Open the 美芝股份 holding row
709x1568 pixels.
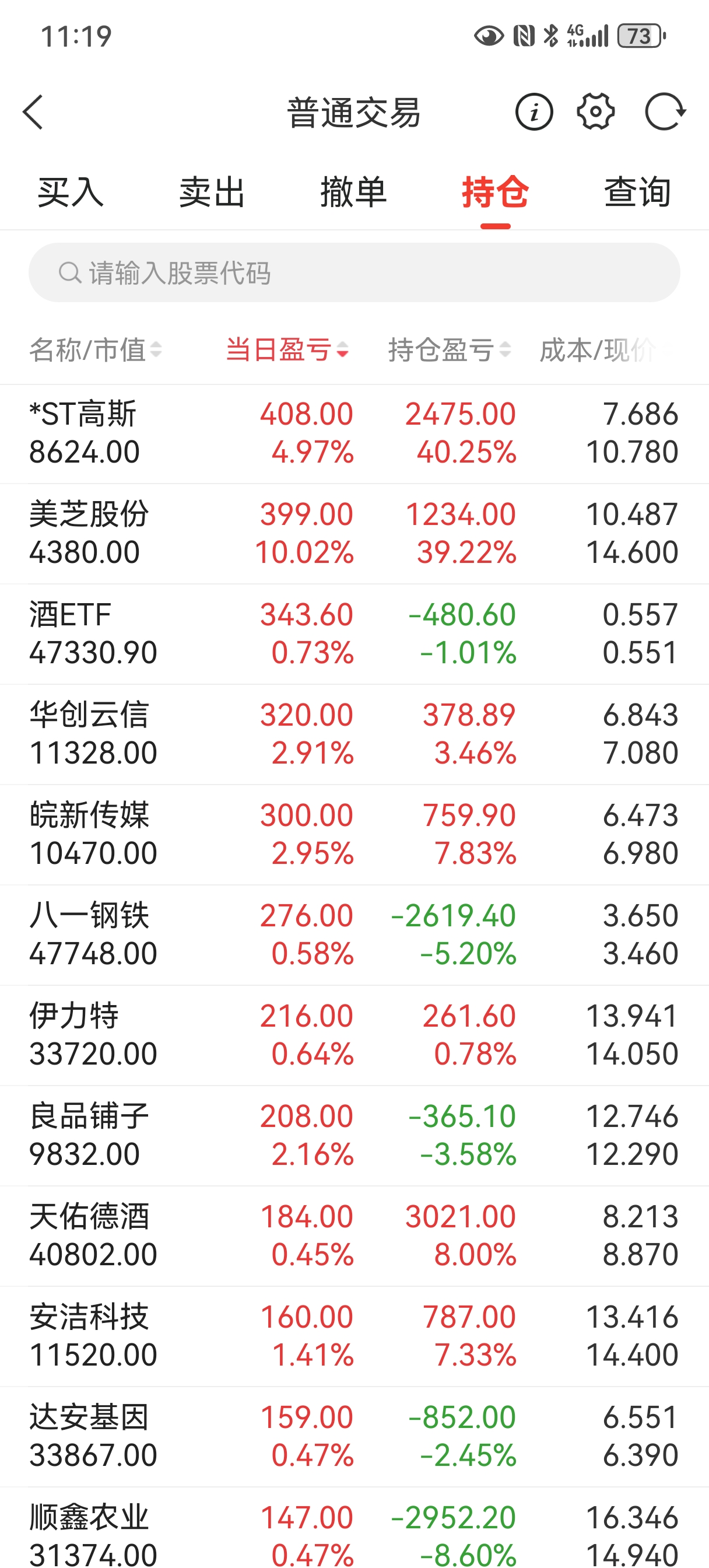(x=354, y=534)
